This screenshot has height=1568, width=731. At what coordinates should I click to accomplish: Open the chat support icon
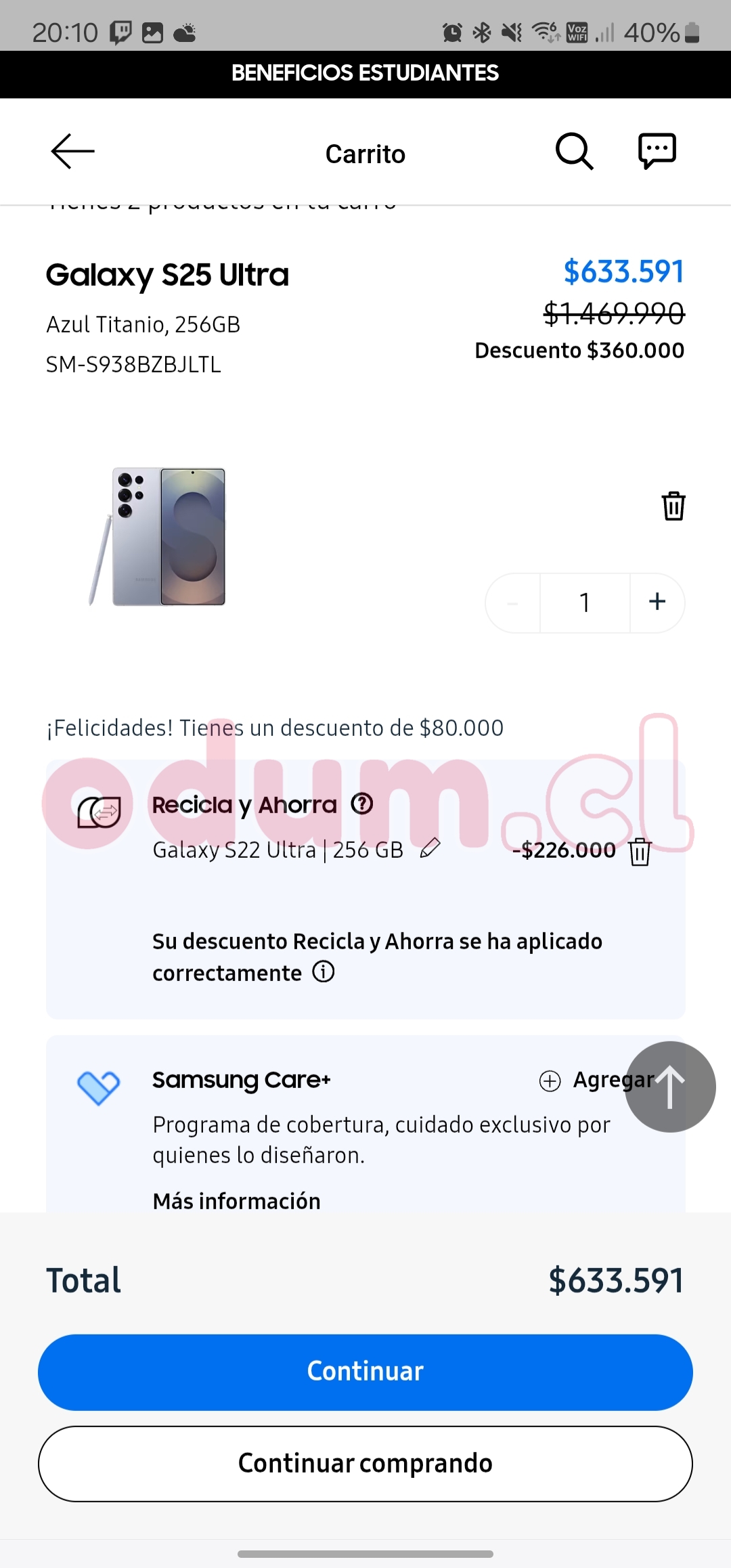(x=657, y=151)
